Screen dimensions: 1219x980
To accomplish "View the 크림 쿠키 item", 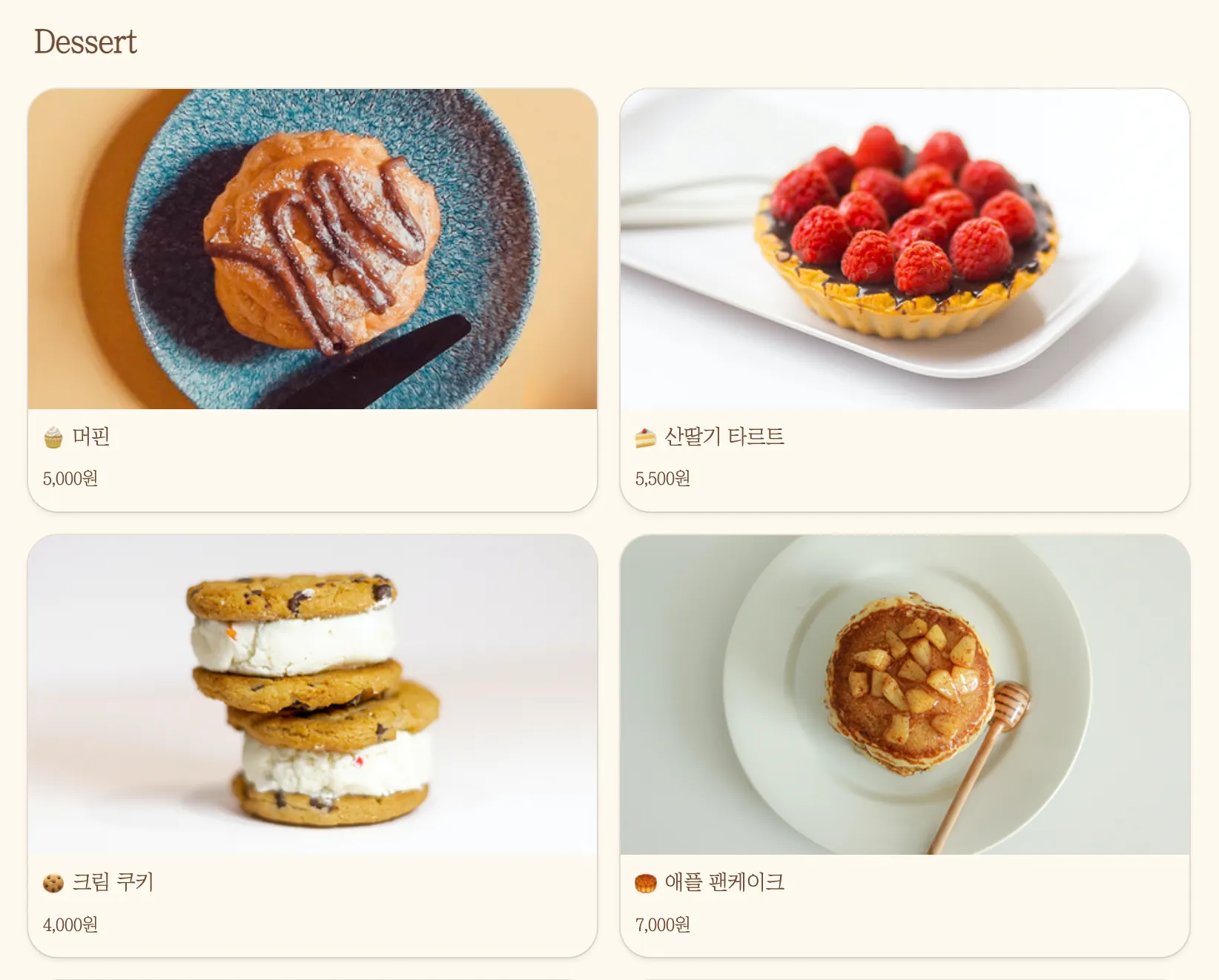I will coord(312,745).
